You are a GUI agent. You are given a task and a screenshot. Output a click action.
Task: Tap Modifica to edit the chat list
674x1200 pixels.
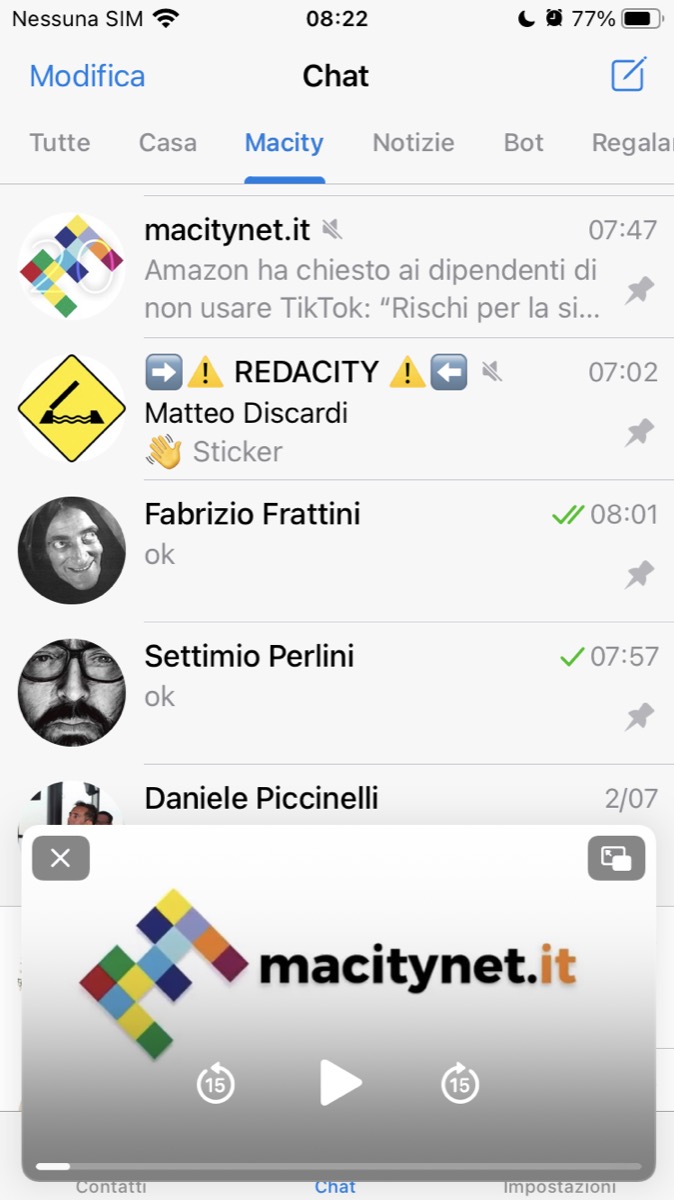[x=87, y=76]
